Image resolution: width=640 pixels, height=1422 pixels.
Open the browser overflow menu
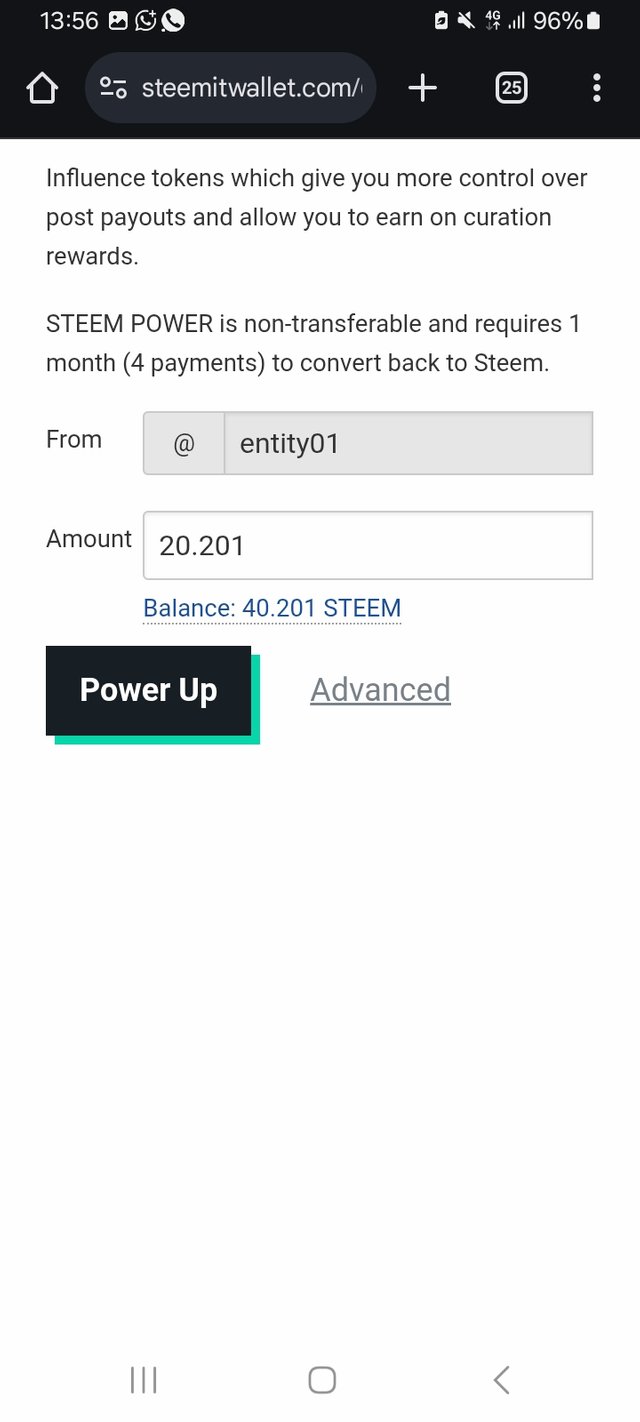[x=596, y=88]
